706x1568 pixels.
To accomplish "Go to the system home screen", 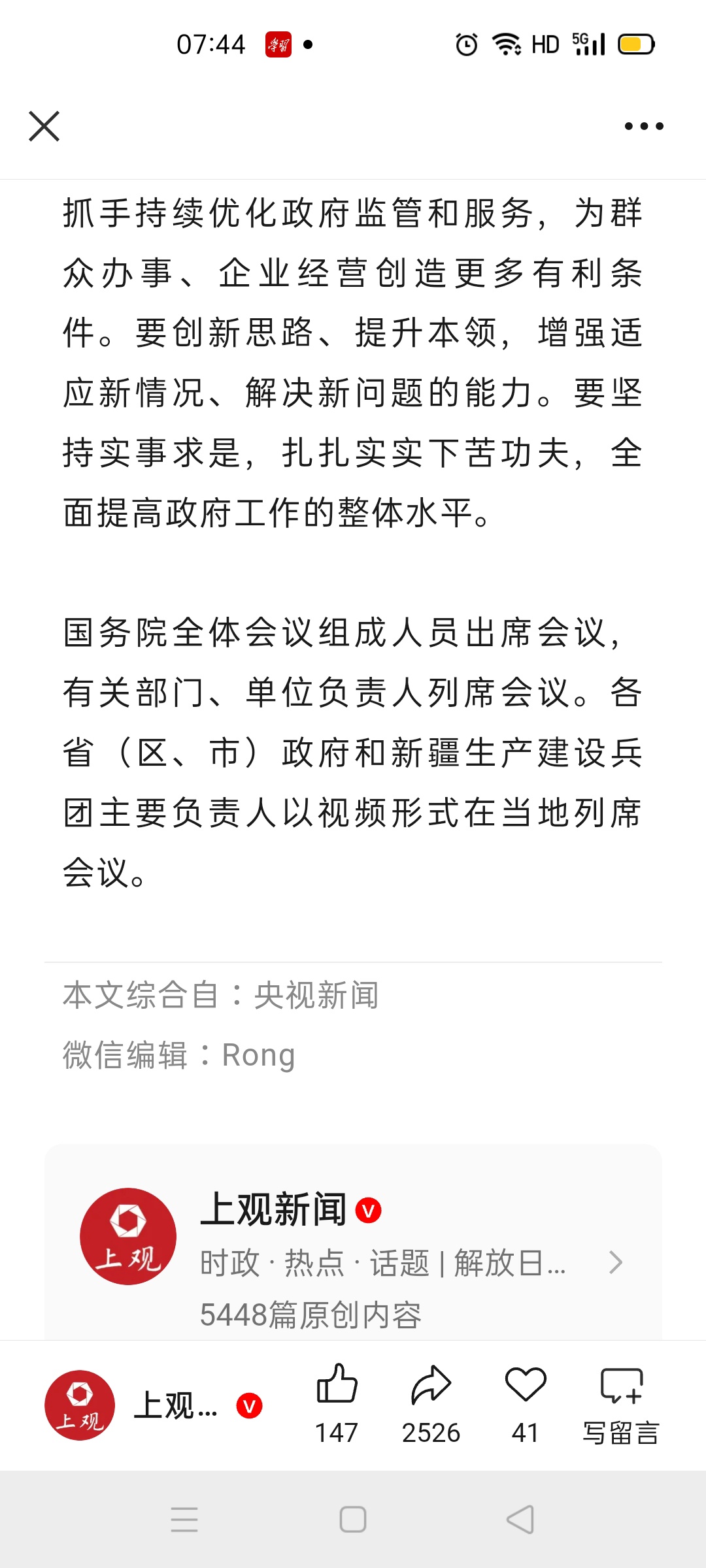I will (x=353, y=1520).
